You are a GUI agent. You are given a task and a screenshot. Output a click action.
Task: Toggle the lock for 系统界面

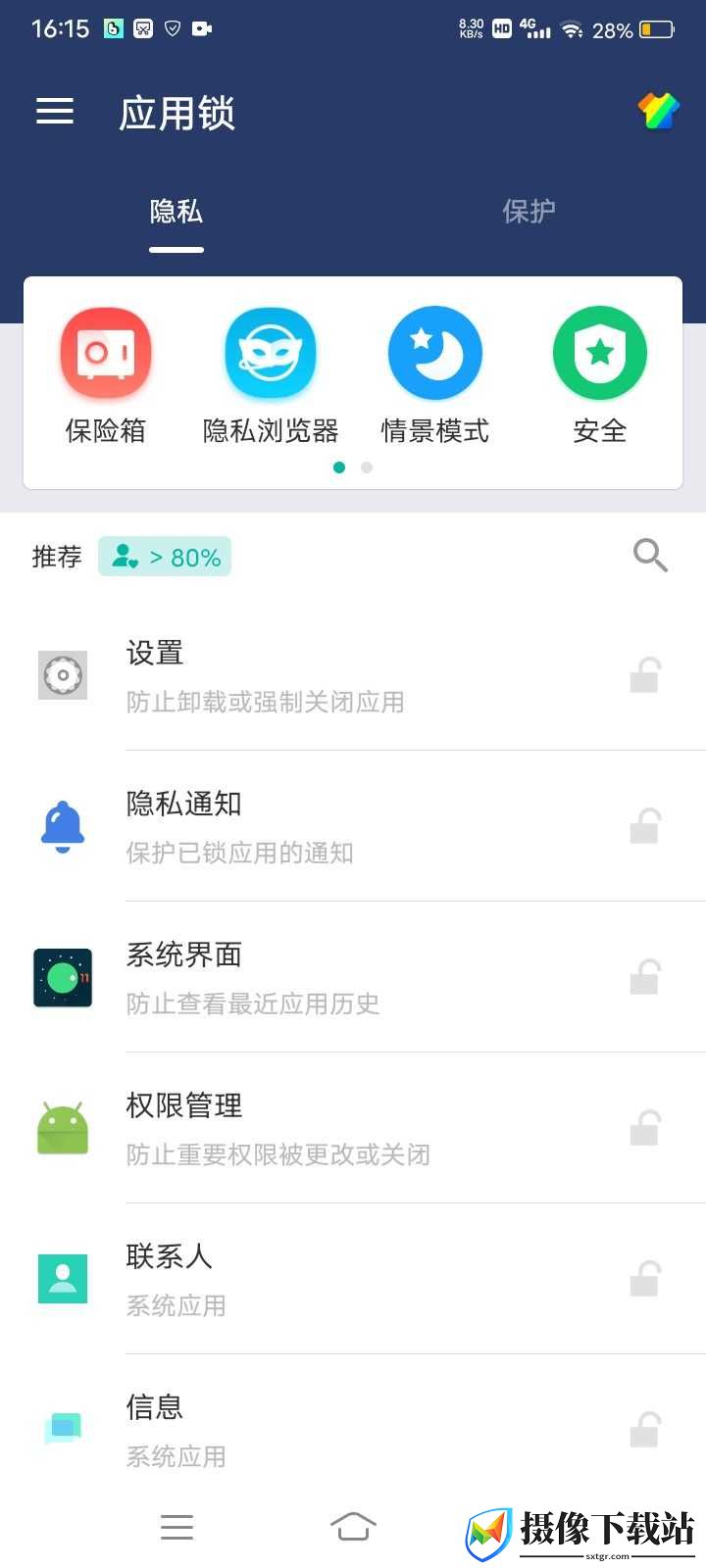pyautogui.click(x=645, y=977)
